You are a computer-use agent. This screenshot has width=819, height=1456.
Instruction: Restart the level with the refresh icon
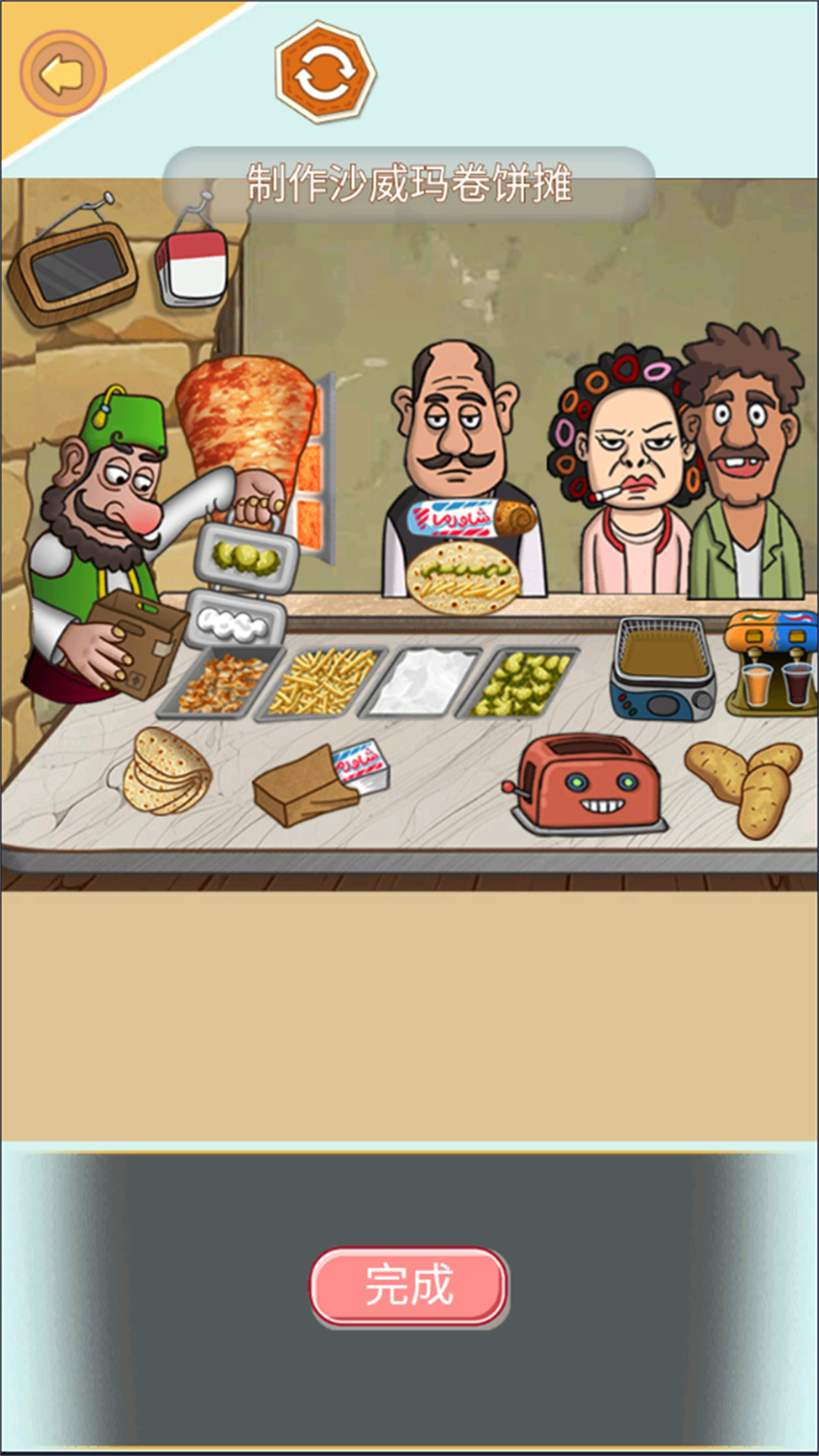[x=325, y=73]
